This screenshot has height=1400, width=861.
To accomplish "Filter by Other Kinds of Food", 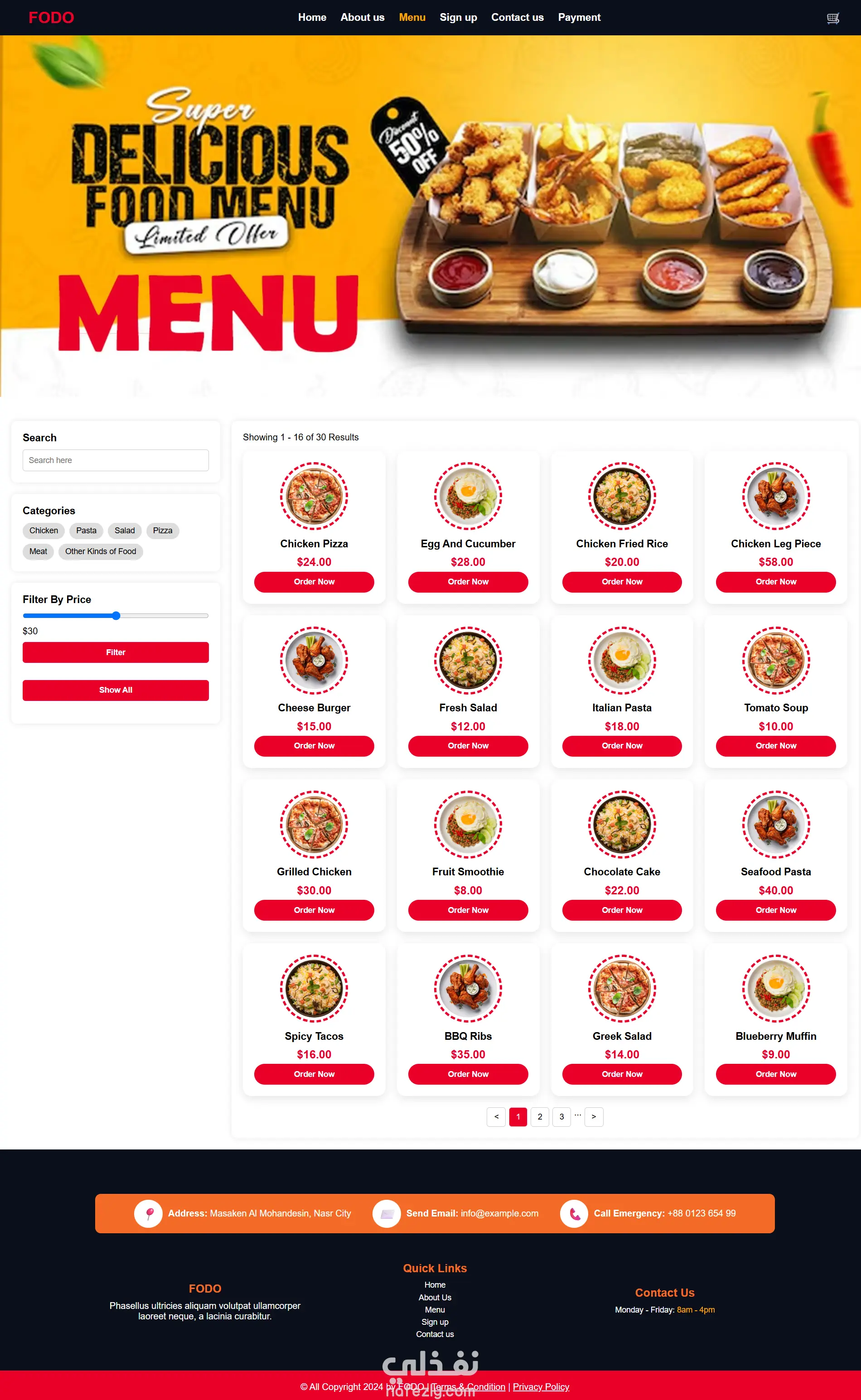I will [x=100, y=551].
